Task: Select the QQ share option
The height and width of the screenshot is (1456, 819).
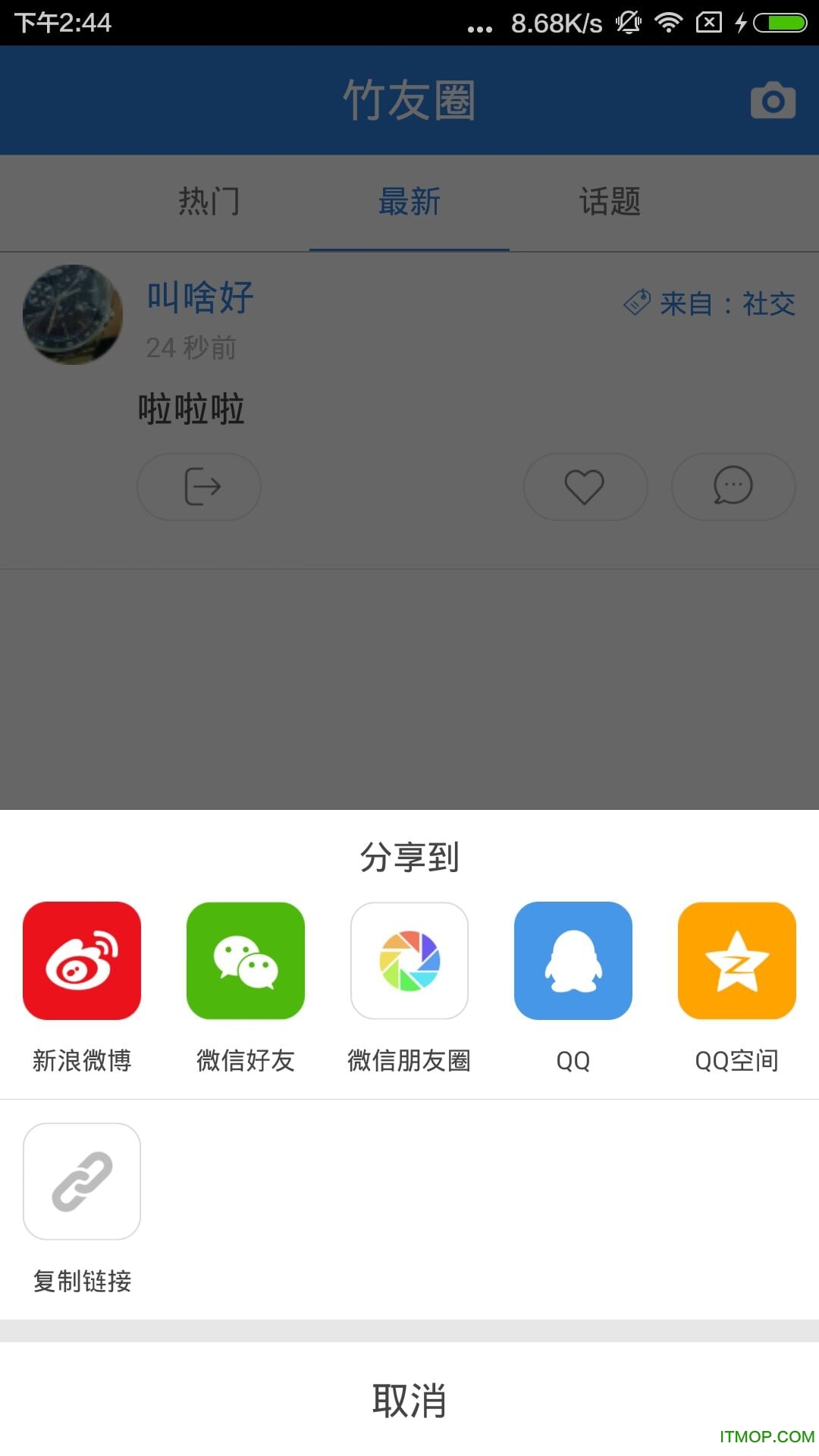Action: coord(573,961)
